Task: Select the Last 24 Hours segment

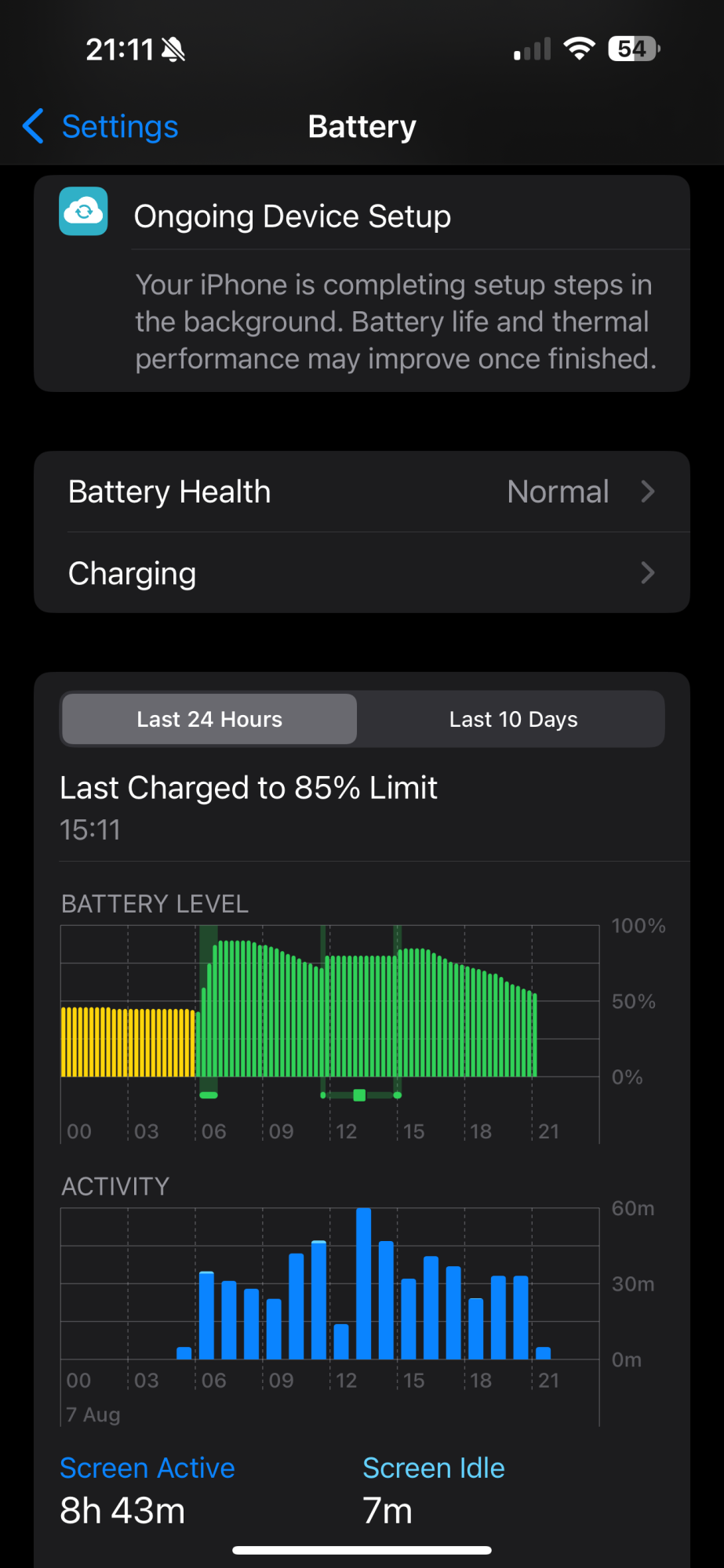Action: tap(209, 719)
